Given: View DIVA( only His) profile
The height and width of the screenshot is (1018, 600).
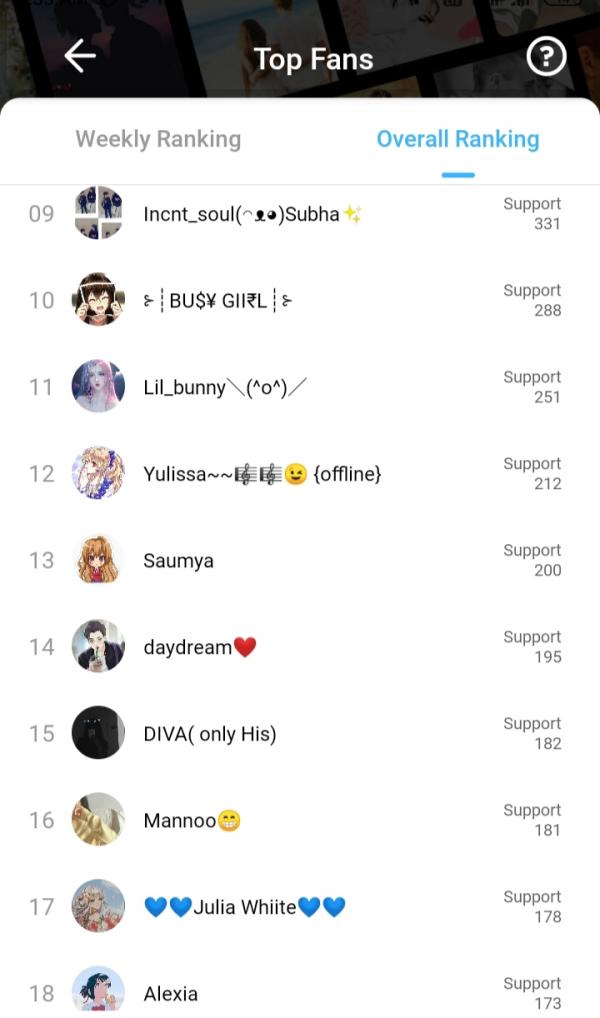Looking at the screenshot, I should click(209, 733).
